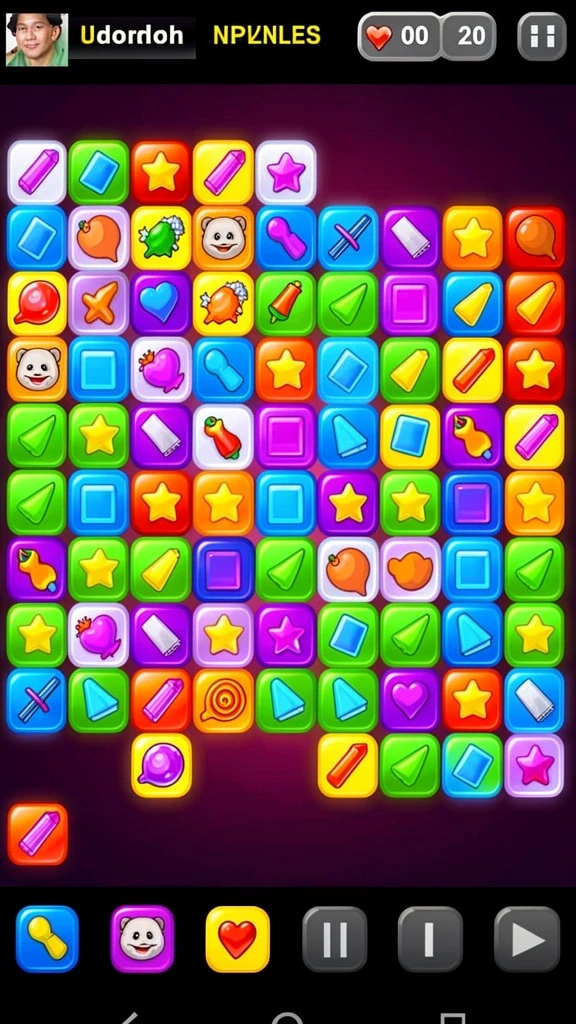Select the red heart booster
Viewport: 576px width, 1024px height.
(x=238, y=938)
